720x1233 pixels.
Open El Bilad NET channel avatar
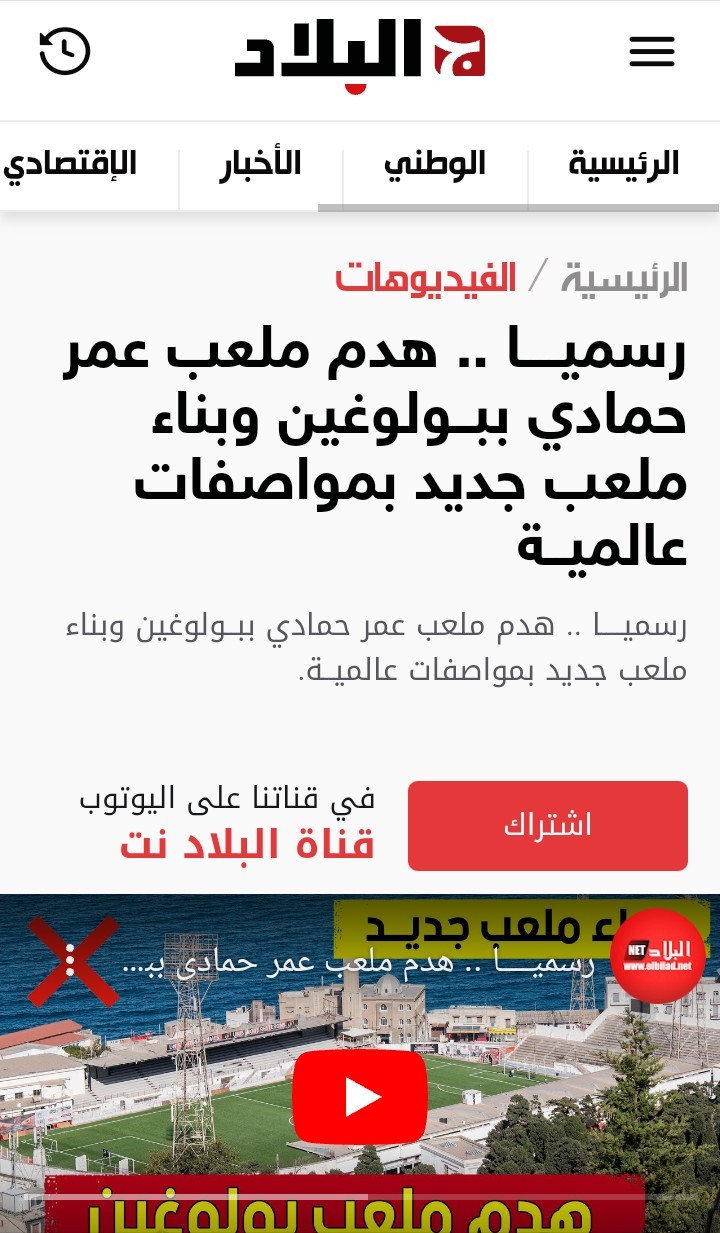[x=657, y=957]
